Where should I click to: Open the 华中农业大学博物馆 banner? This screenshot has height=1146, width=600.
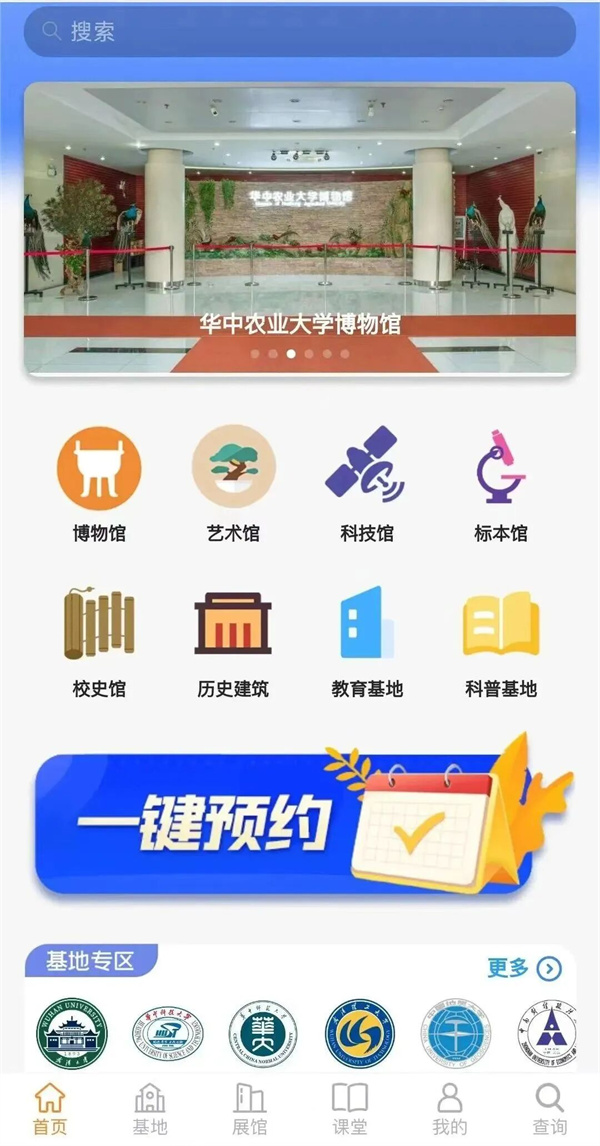300,228
